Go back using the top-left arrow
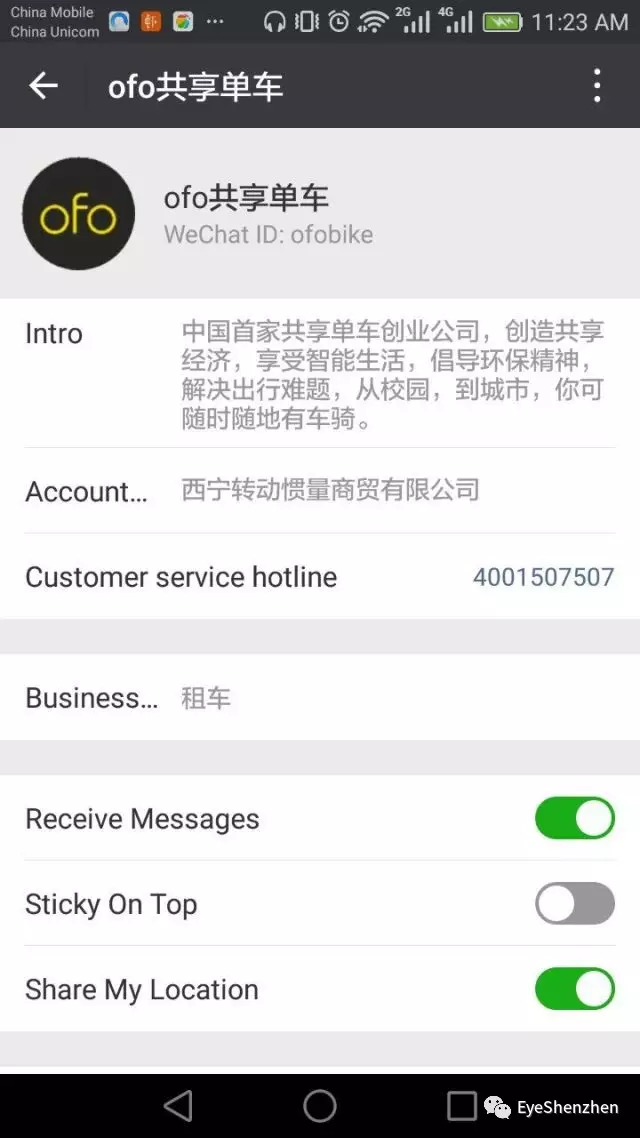The width and height of the screenshot is (640, 1138). (43, 86)
